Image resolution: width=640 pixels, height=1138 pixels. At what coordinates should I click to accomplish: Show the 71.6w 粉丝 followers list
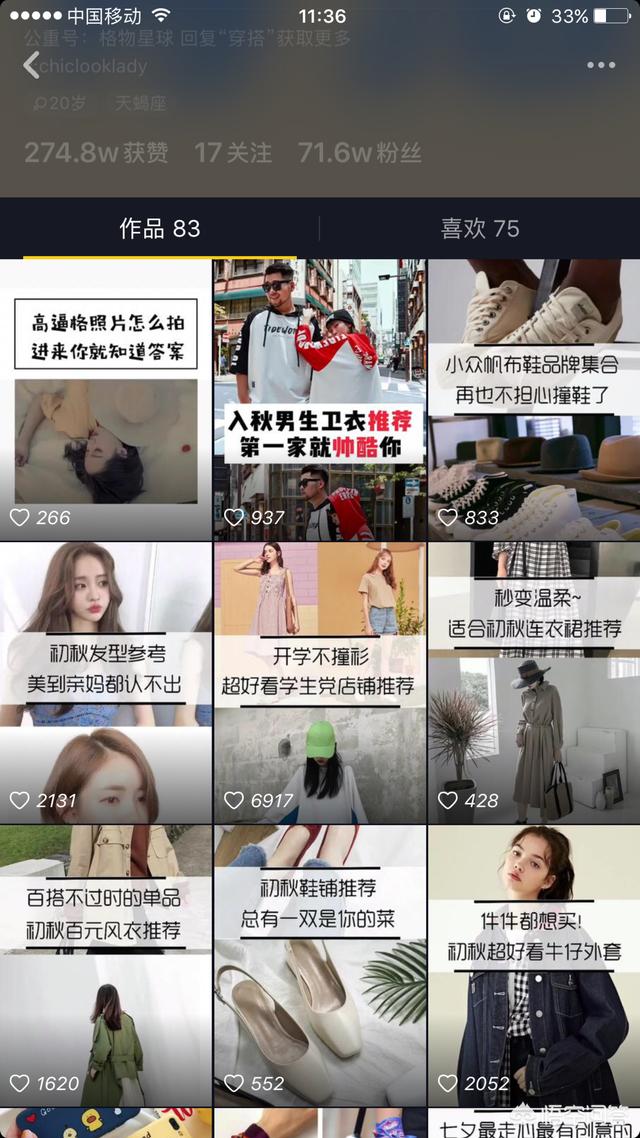360,153
